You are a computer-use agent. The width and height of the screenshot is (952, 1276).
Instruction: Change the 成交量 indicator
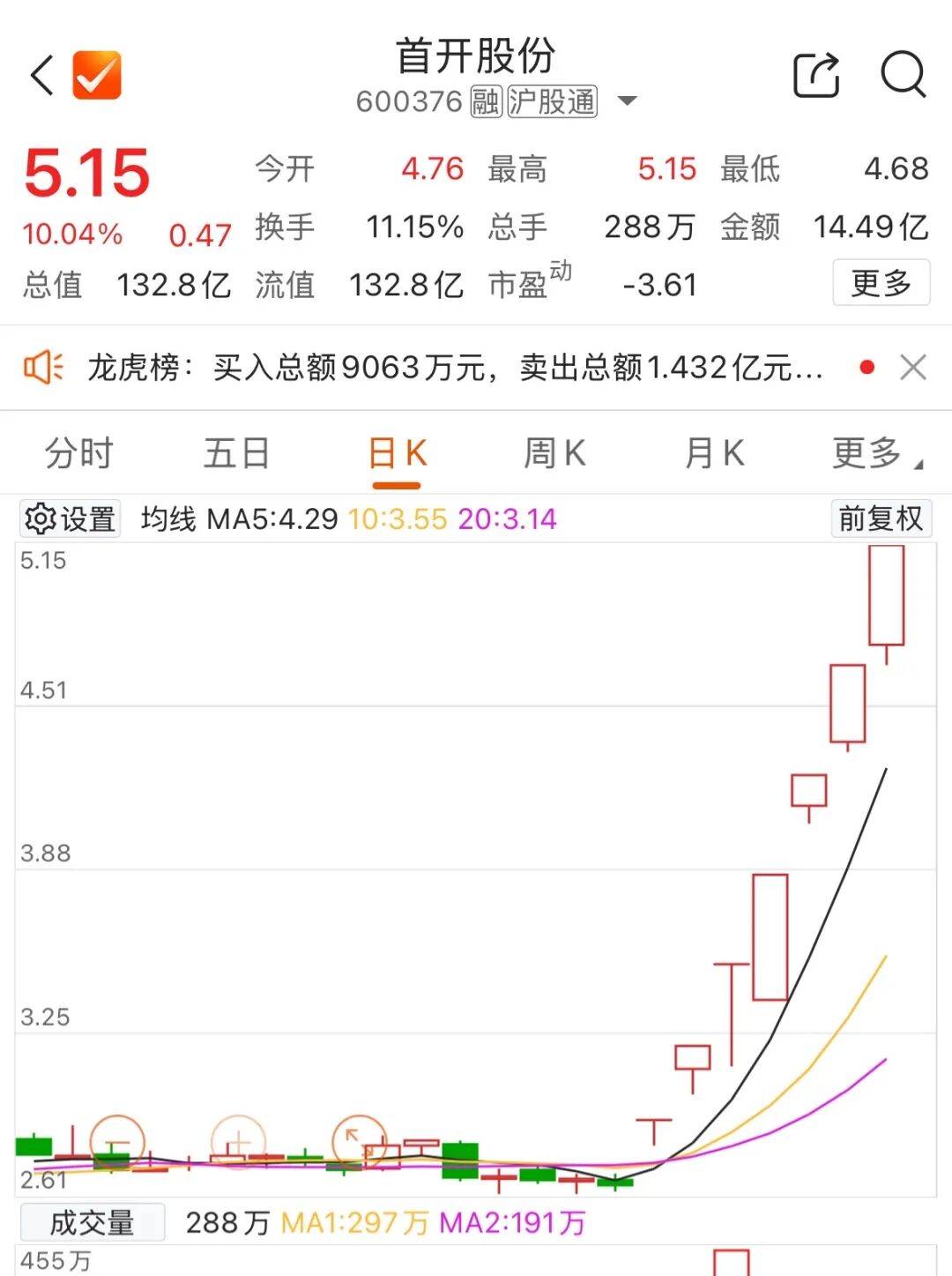point(92,1222)
